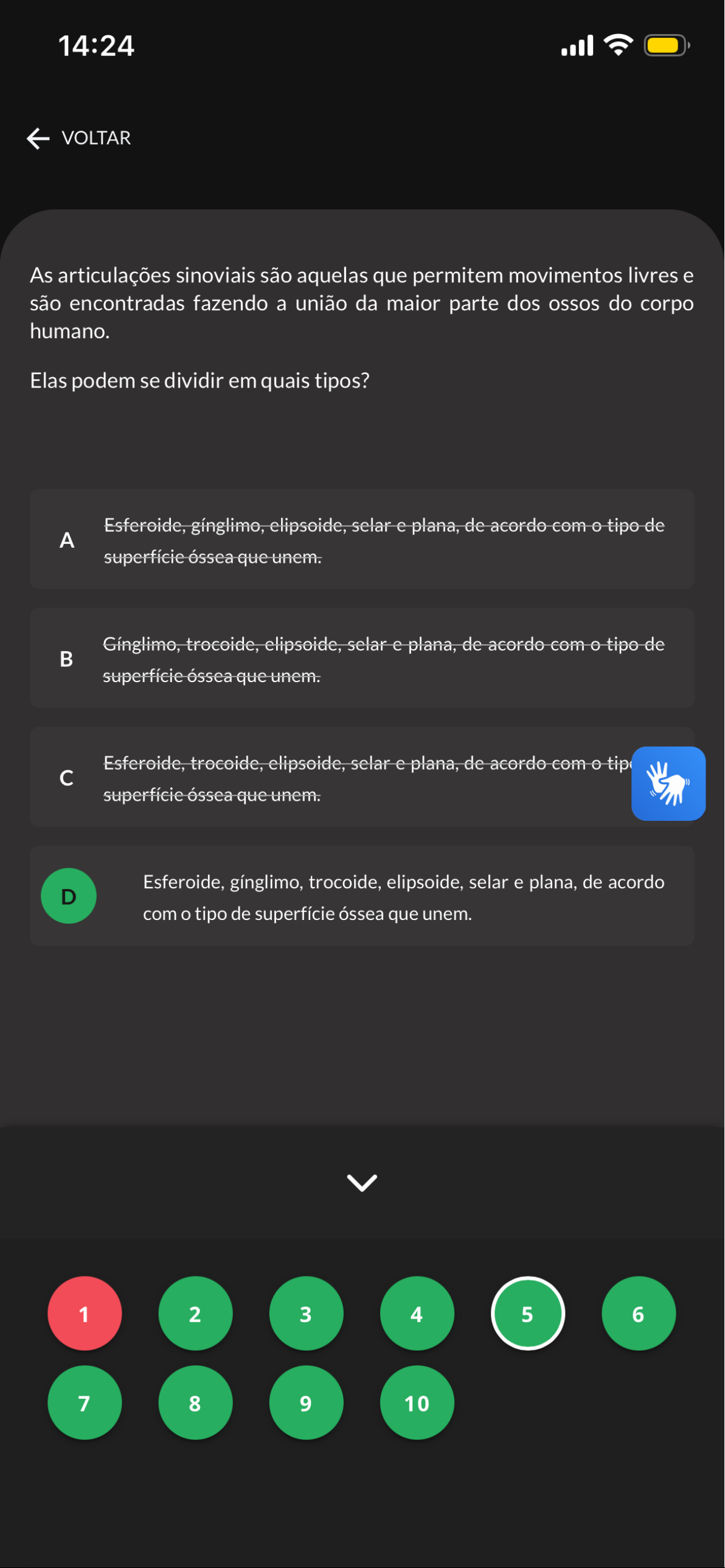
Task: Jump to question 2
Action: [195, 1314]
